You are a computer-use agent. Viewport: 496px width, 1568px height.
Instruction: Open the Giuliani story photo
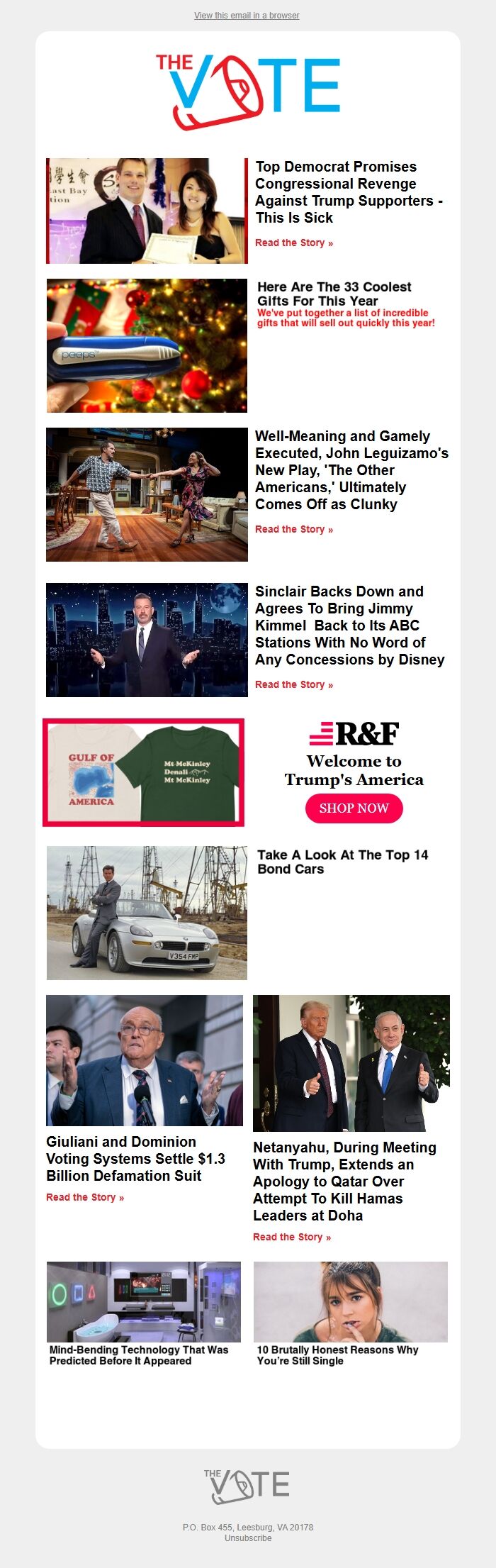pyautogui.click(x=145, y=1060)
